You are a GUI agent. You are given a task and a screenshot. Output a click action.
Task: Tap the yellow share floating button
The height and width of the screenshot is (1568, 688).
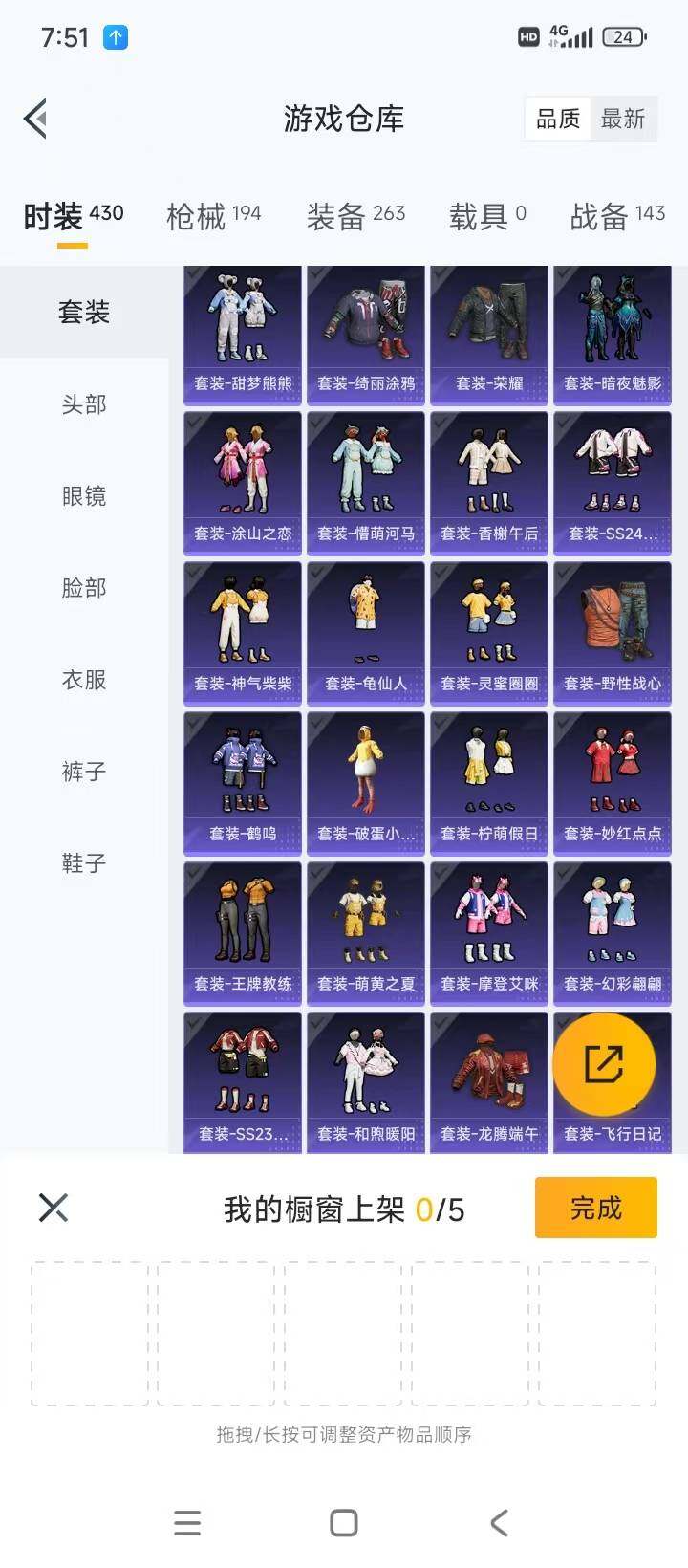(604, 1064)
